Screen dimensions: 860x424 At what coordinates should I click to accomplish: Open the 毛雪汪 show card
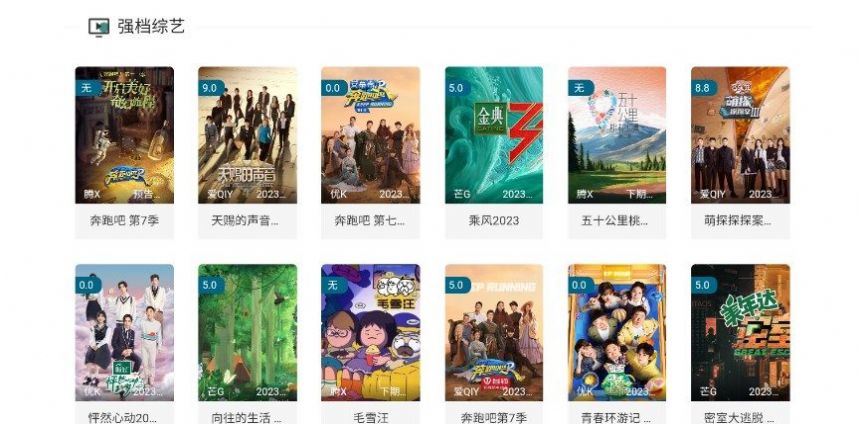[370, 333]
